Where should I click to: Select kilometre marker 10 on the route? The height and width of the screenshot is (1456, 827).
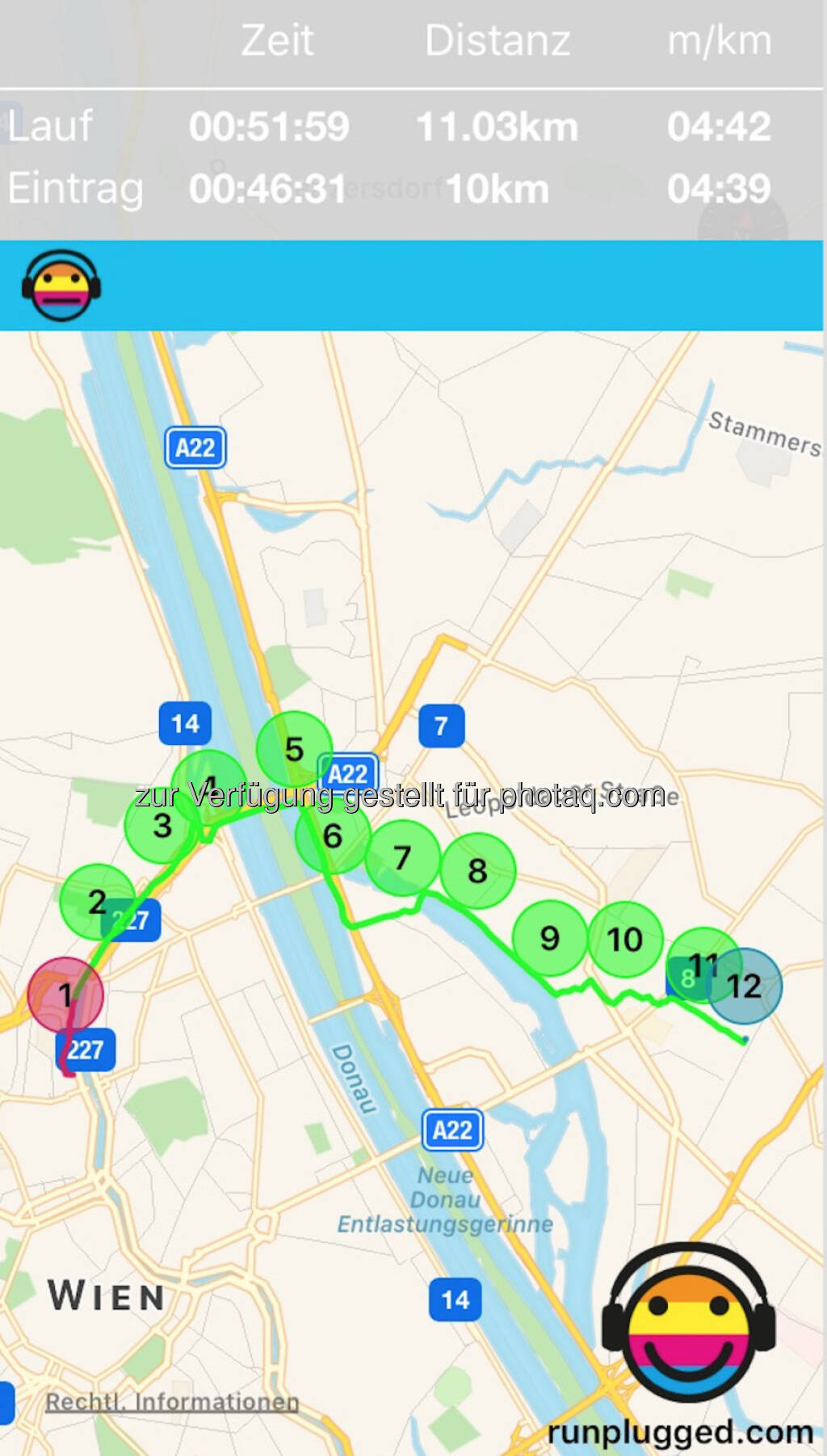[625, 939]
